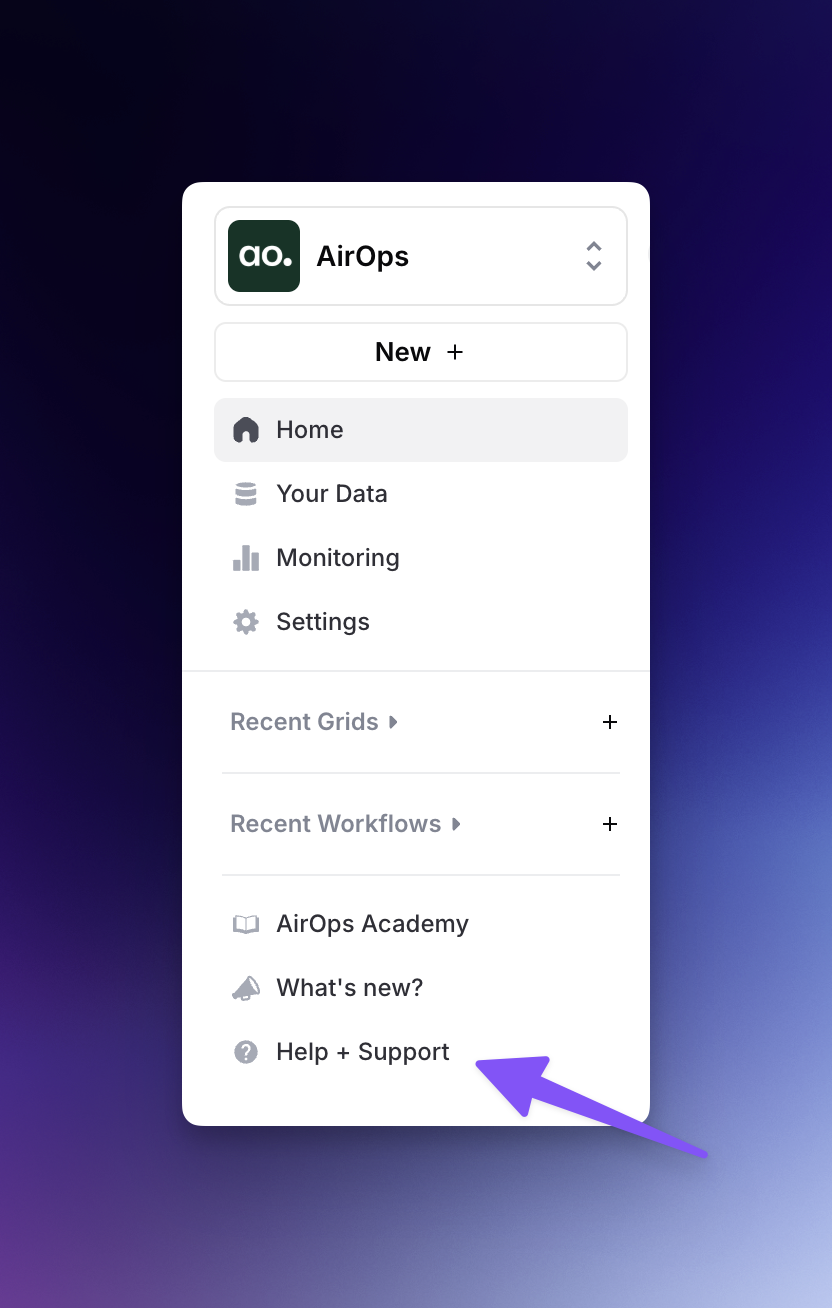Open the Monitoring section
Image resolution: width=832 pixels, height=1308 pixels.
coord(337,558)
